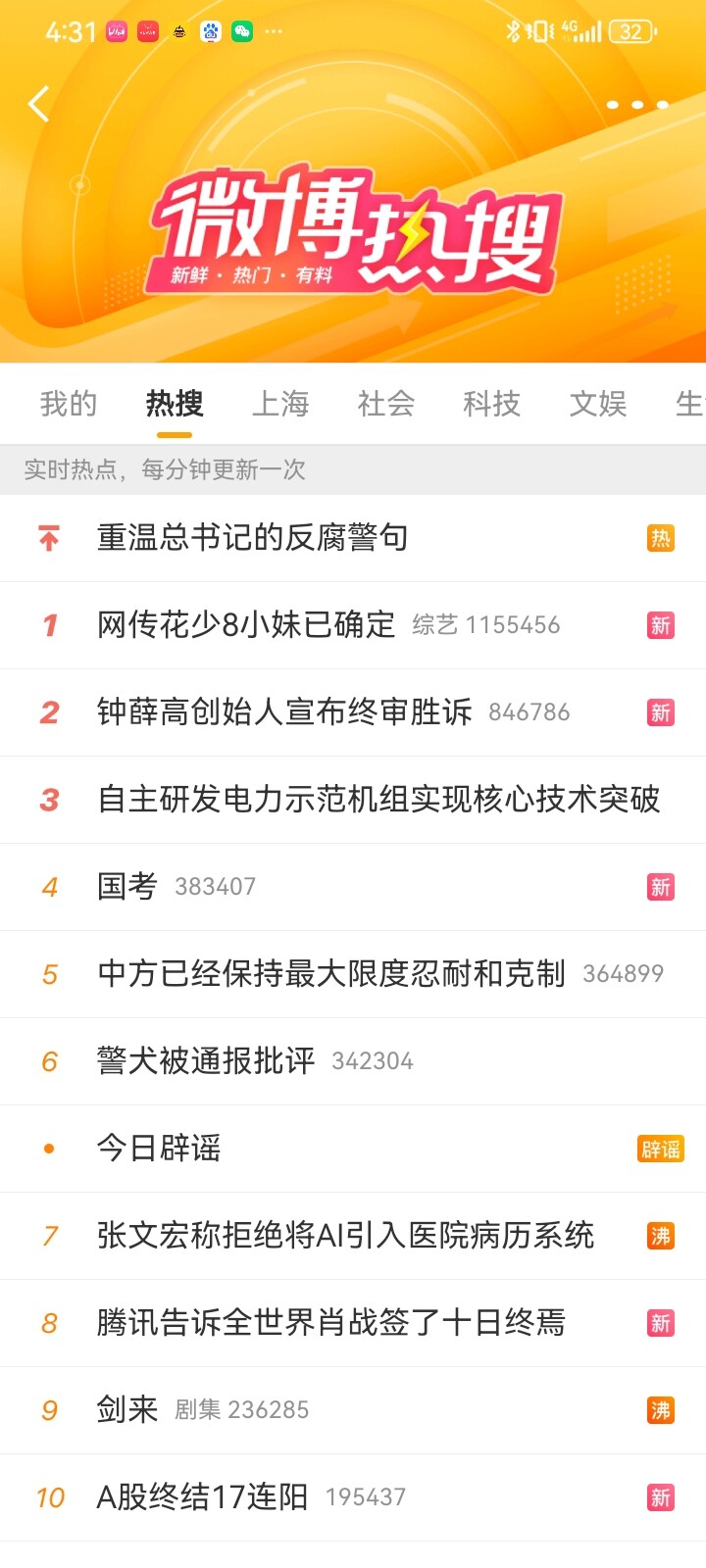Switch to the 我的 tab
706x1568 pixels.
(x=69, y=404)
